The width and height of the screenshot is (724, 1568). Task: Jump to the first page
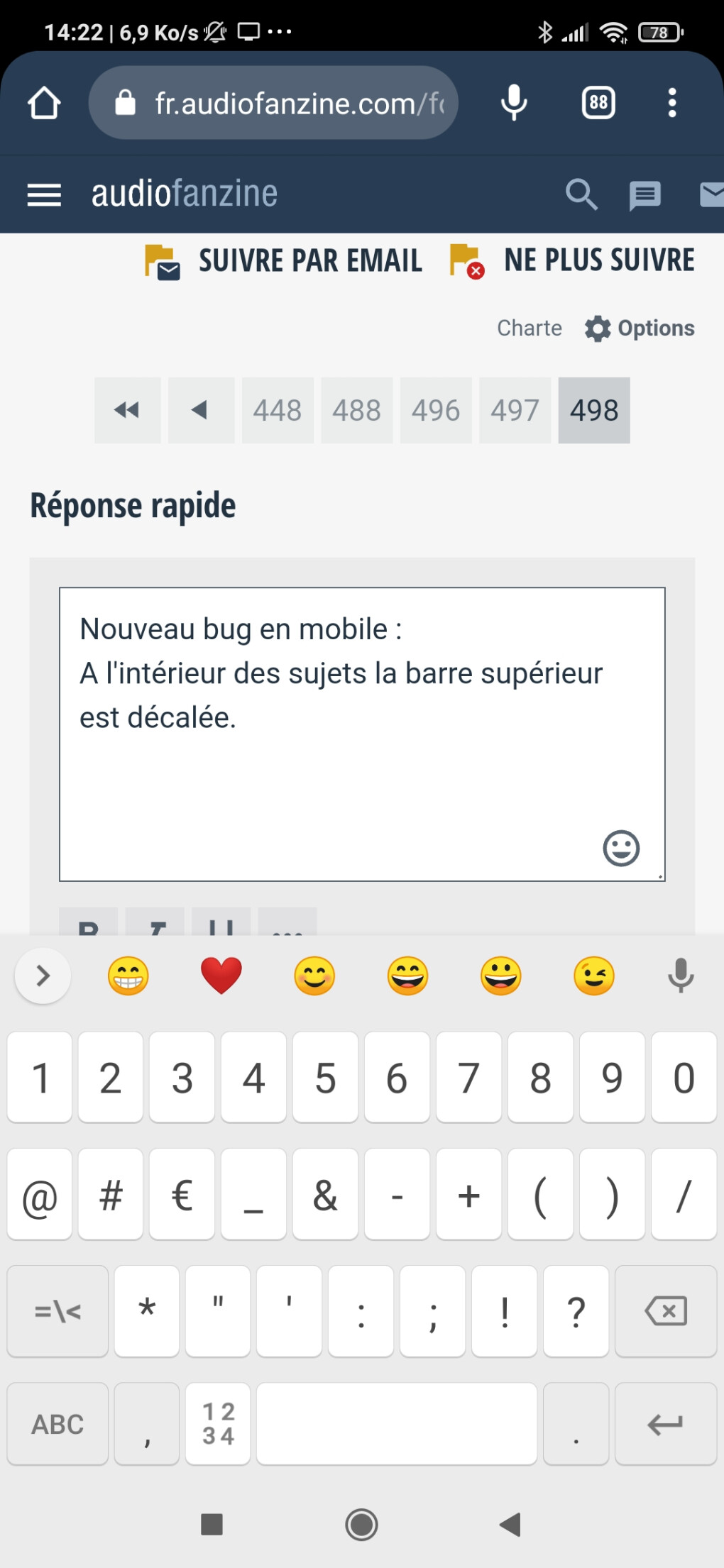128,410
